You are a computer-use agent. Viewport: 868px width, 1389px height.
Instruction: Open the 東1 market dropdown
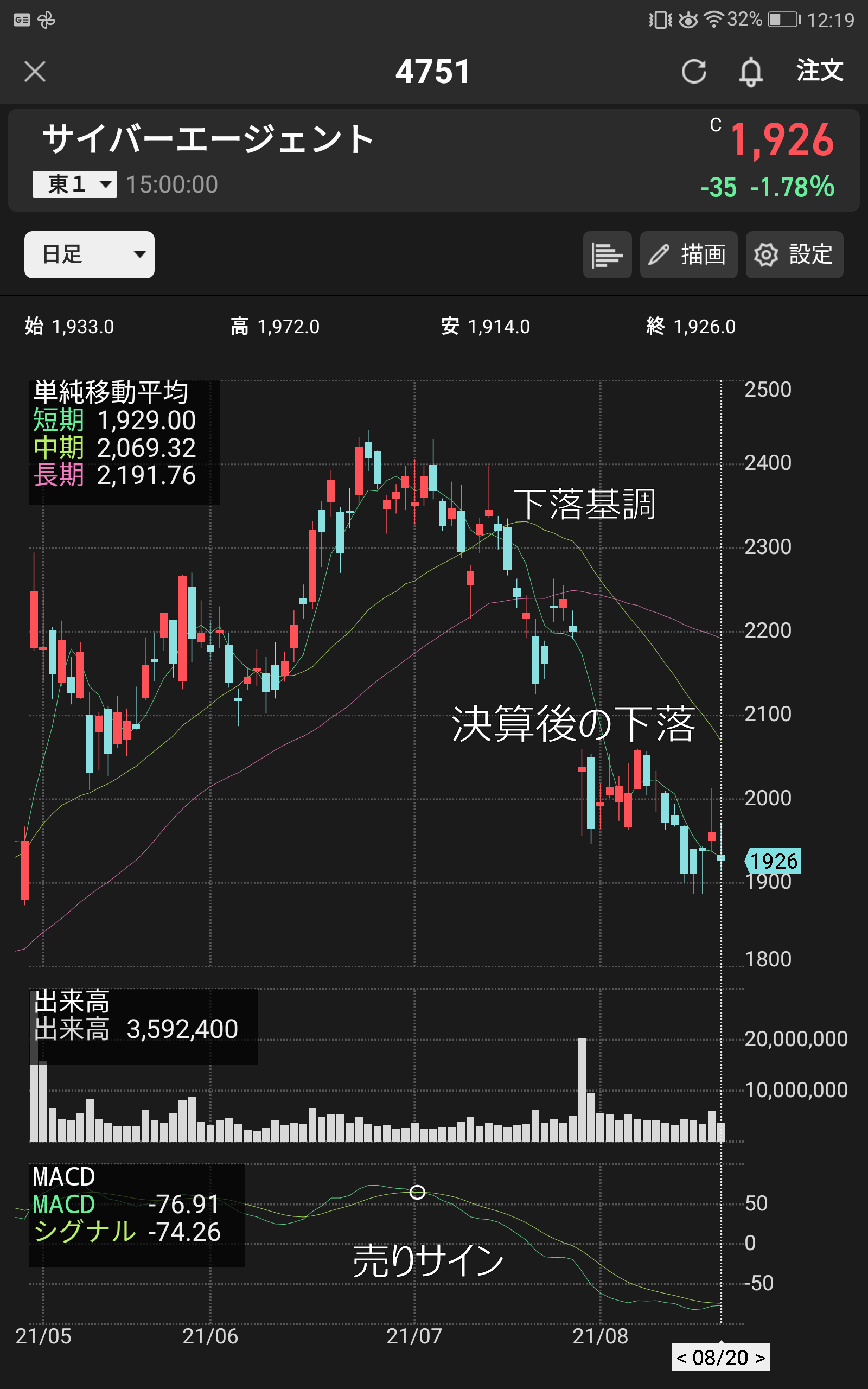[x=75, y=184]
